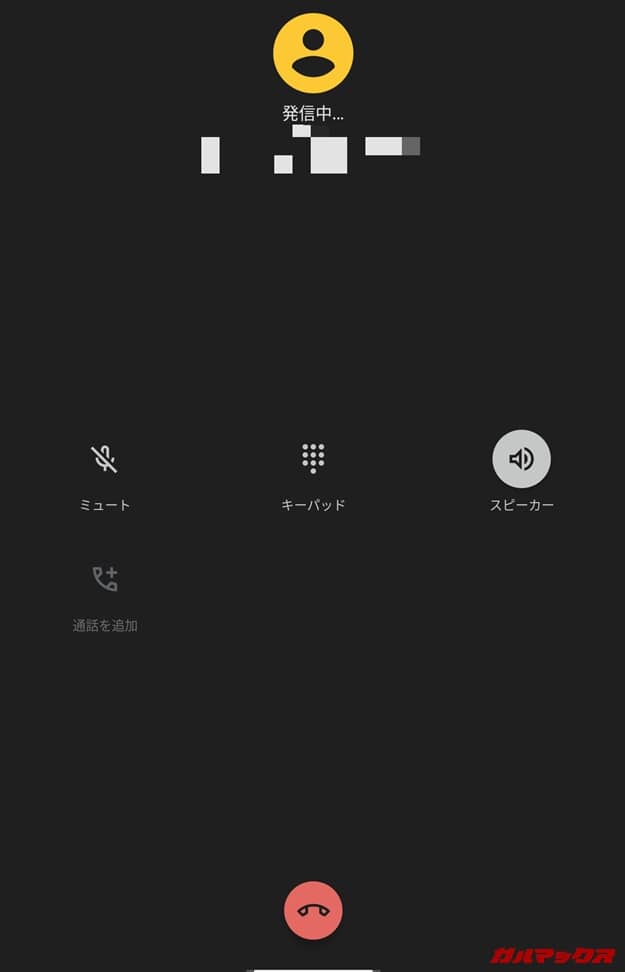The image size is (625, 972).
Task: Open the キーパッド dial pad
Action: click(x=313, y=459)
